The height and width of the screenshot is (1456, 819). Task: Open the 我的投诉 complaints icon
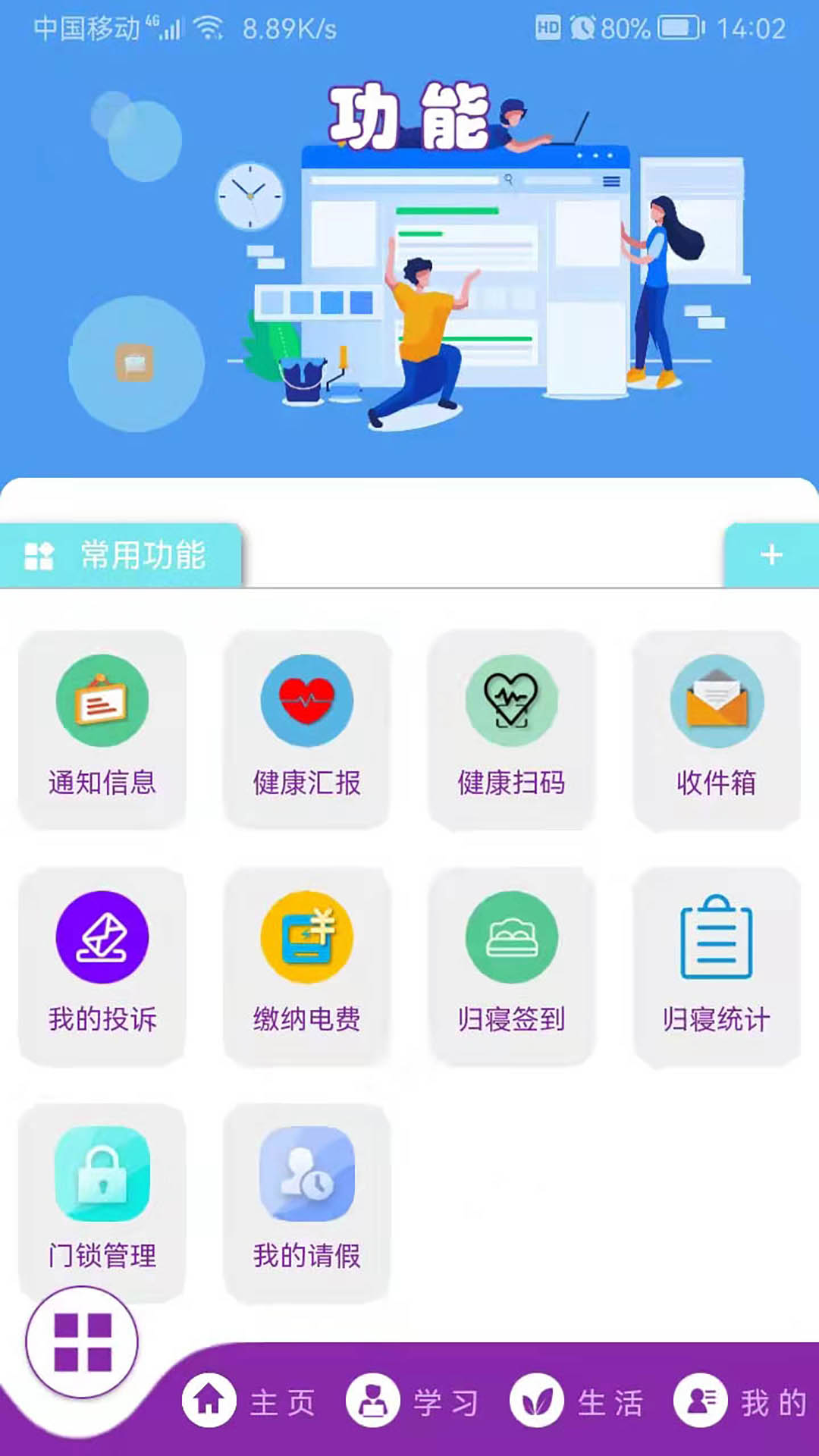(102, 938)
